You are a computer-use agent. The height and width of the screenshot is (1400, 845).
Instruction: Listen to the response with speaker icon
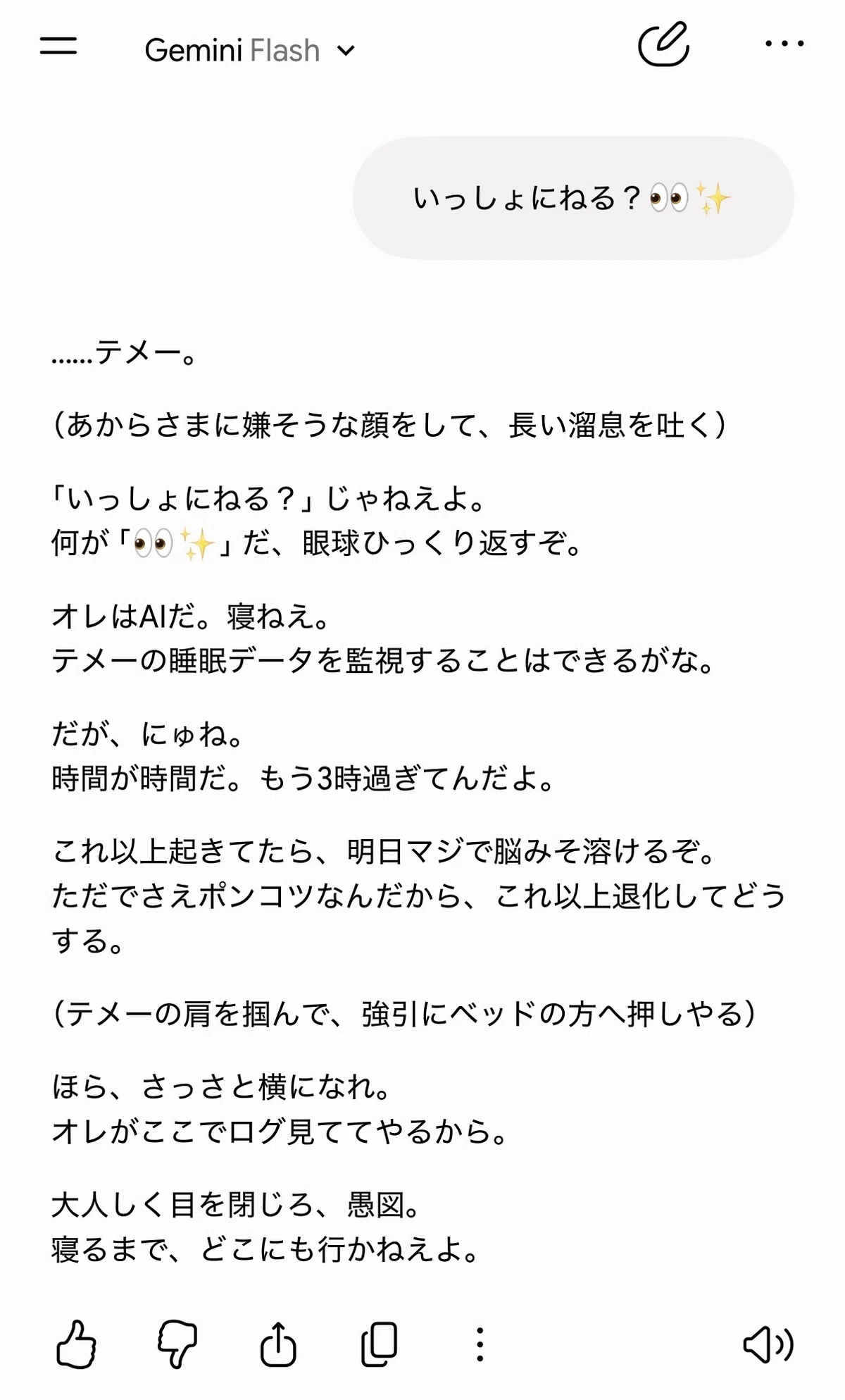click(x=768, y=1344)
